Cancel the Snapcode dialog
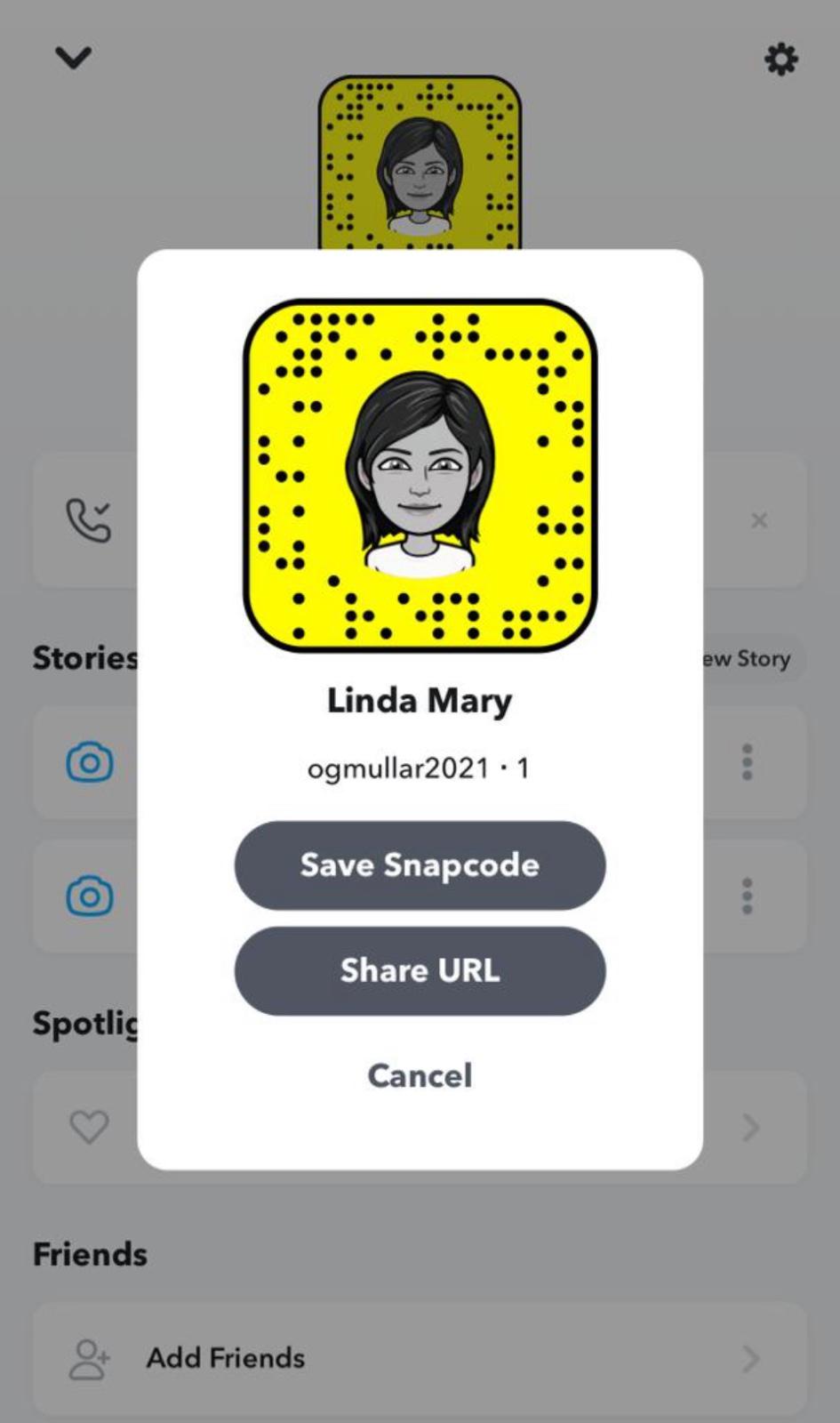 [420, 1075]
